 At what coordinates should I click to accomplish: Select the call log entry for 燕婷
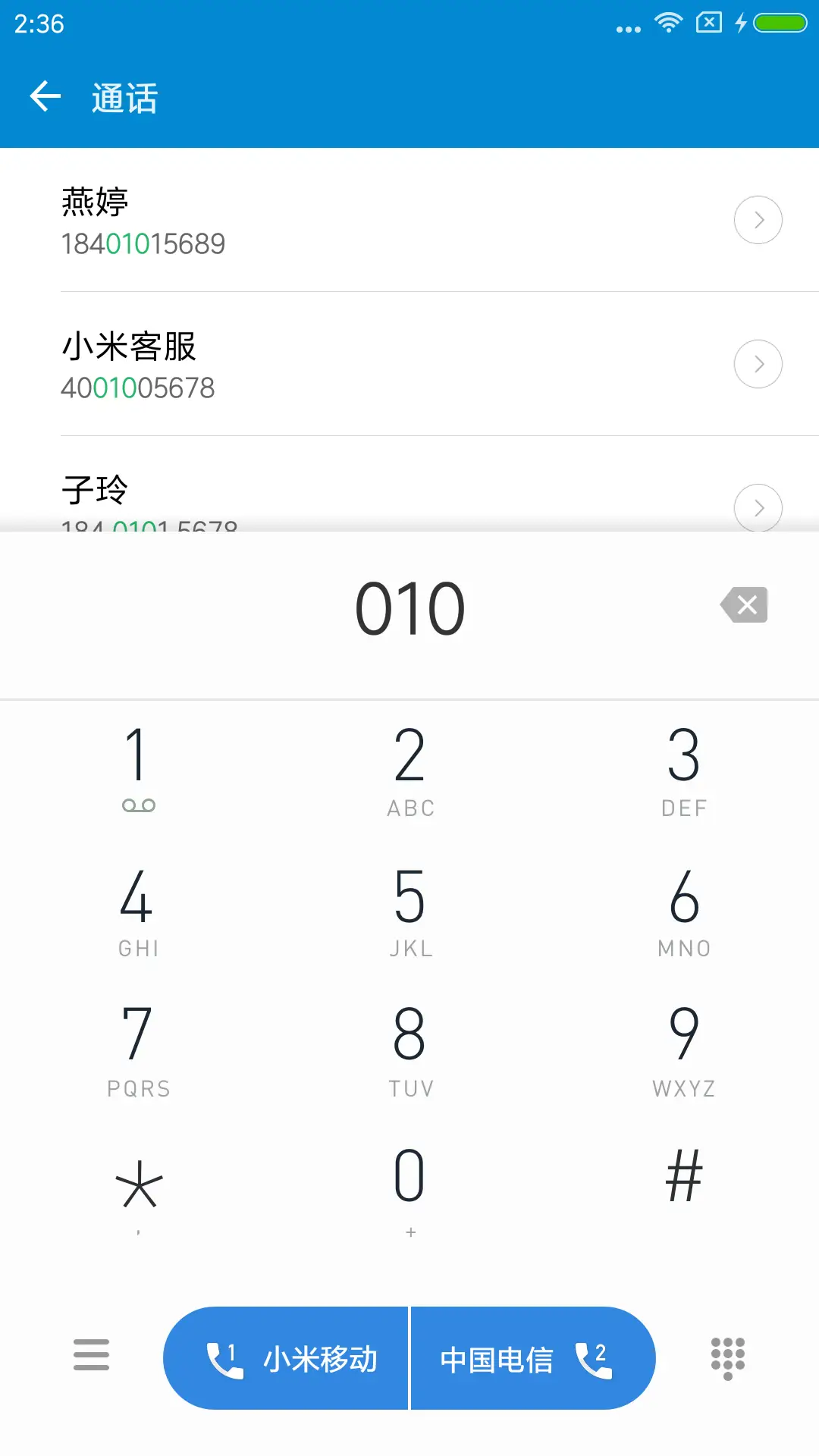click(x=303, y=220)
